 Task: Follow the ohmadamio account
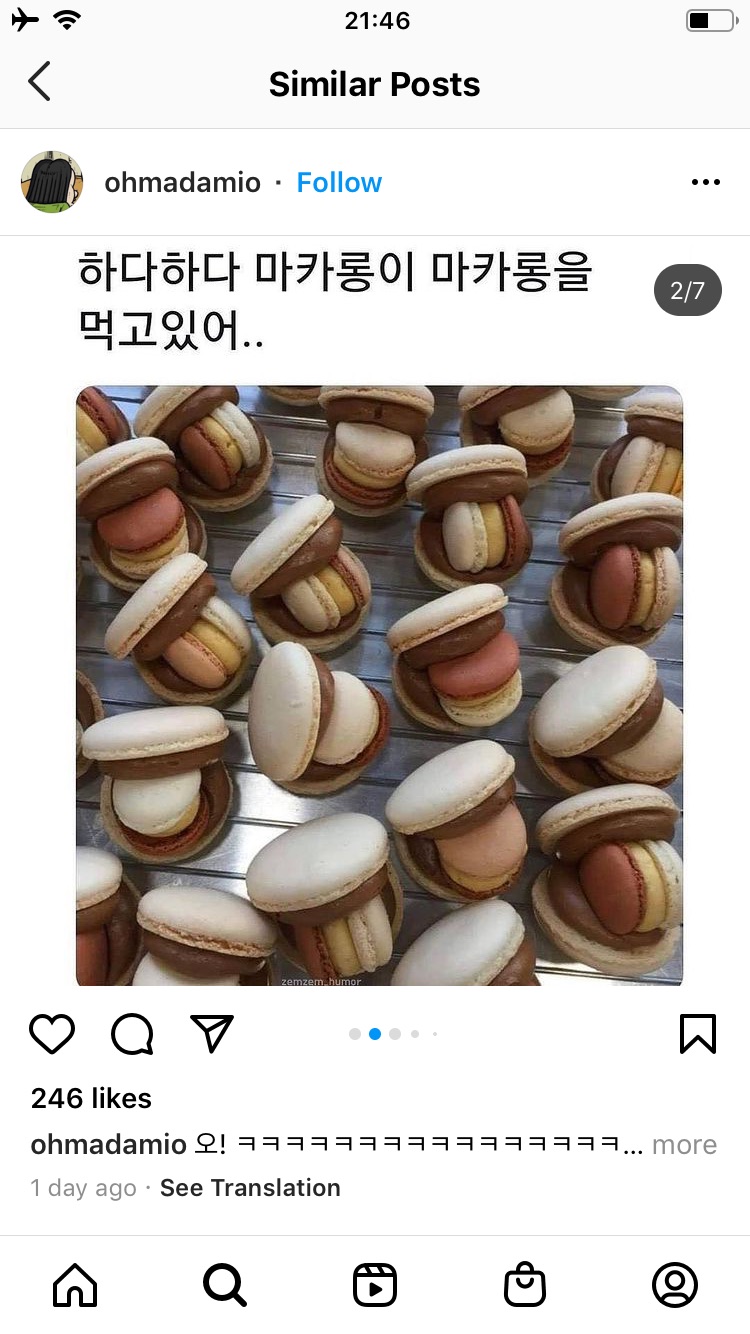[339, 183]
